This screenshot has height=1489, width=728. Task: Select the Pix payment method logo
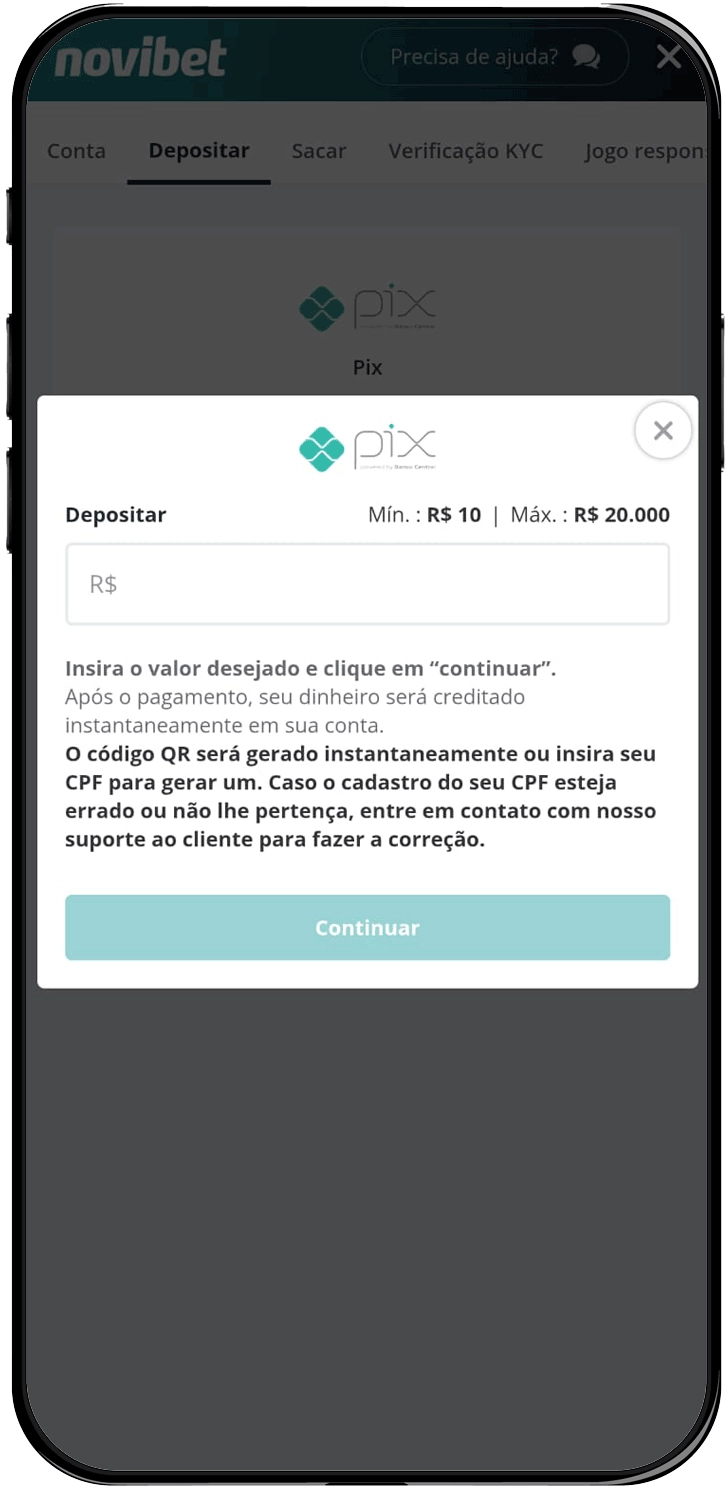[x=367, y=306]
